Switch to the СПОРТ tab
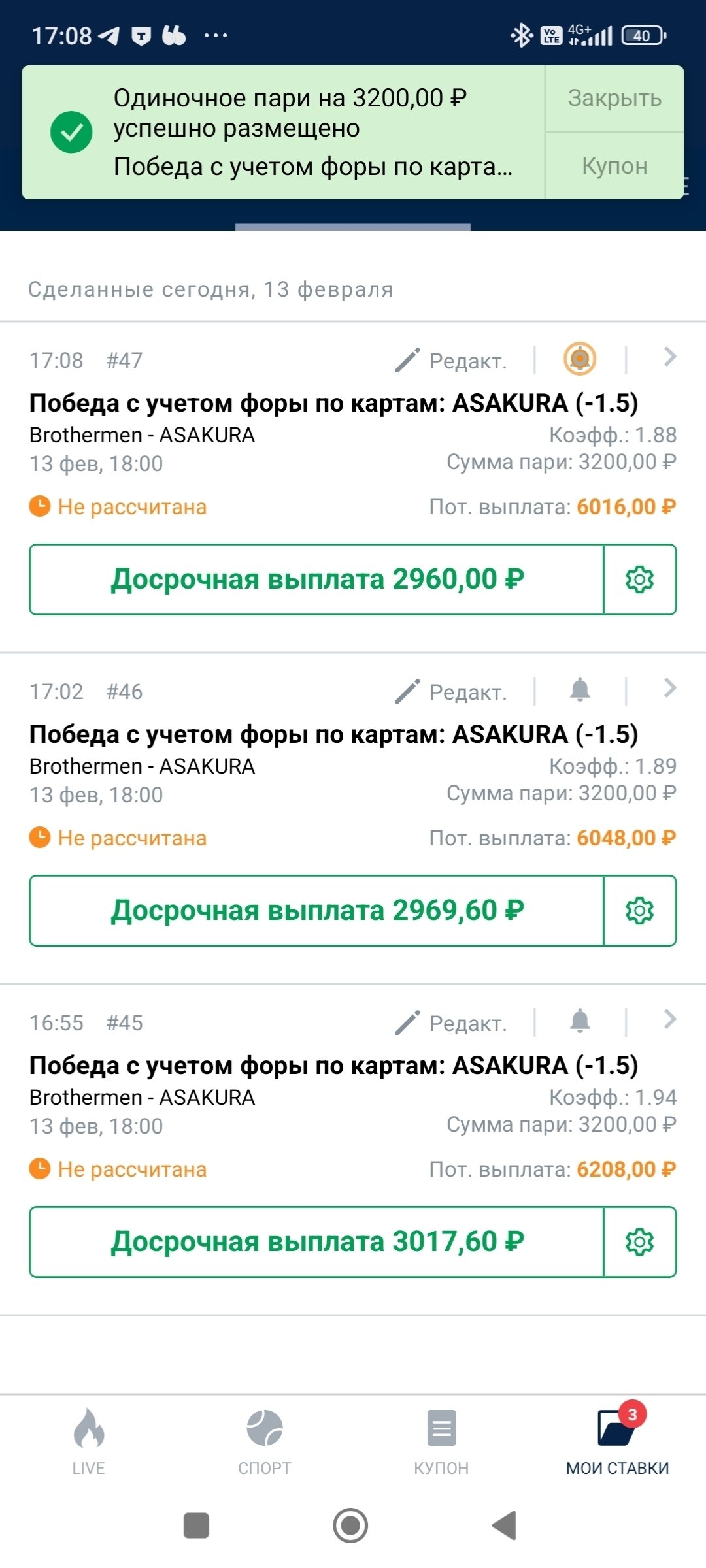The image size is (706, 1568). tap(265, 1442)
